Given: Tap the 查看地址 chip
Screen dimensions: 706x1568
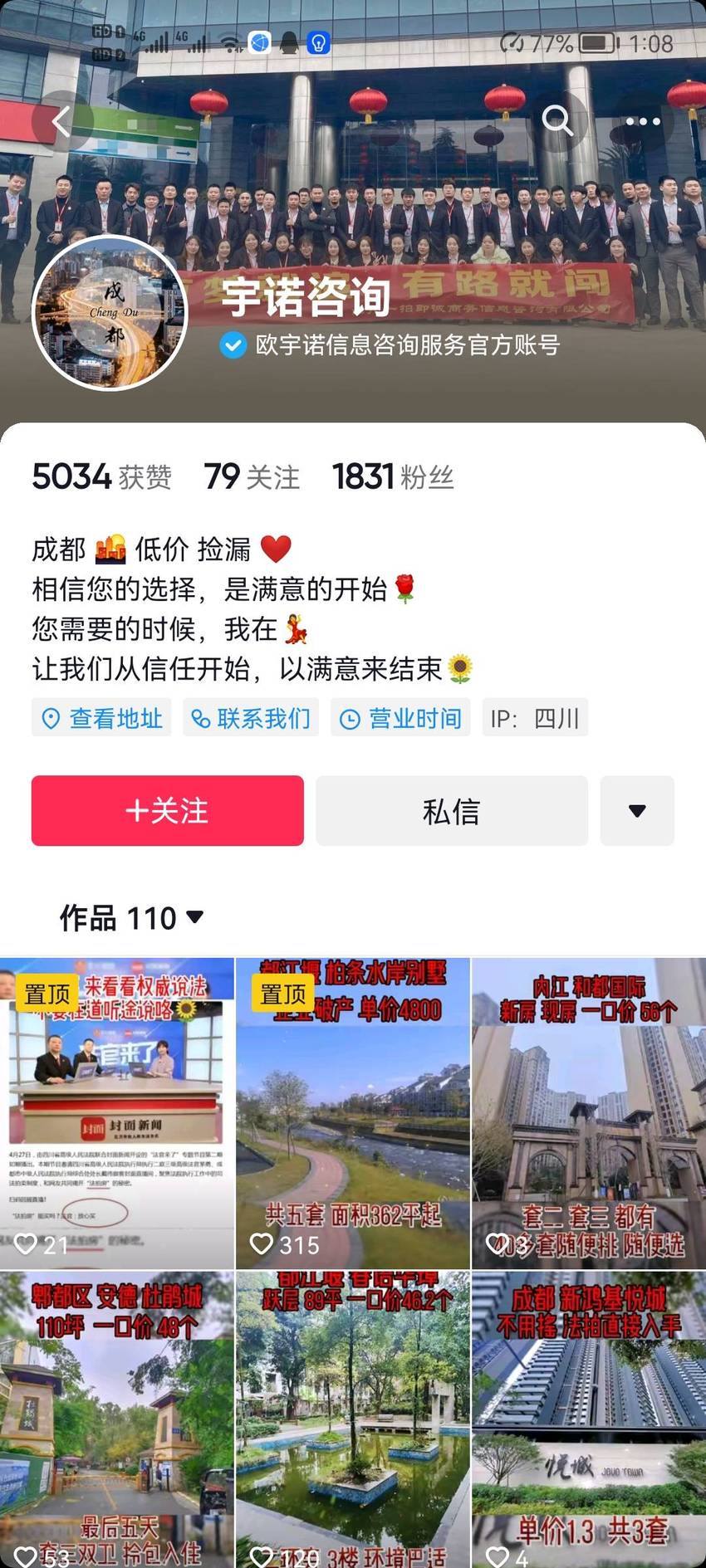Looking at the screenshot, I should point(101,718).
